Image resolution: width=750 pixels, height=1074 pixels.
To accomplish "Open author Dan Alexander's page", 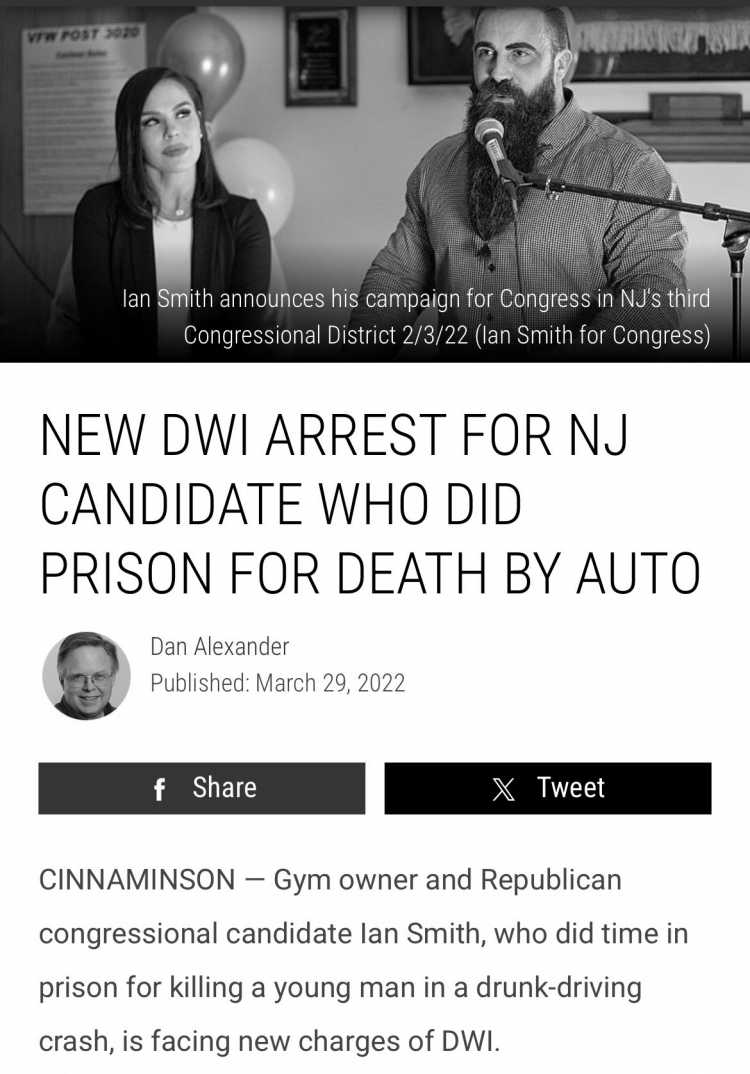I will click(219, 646).
